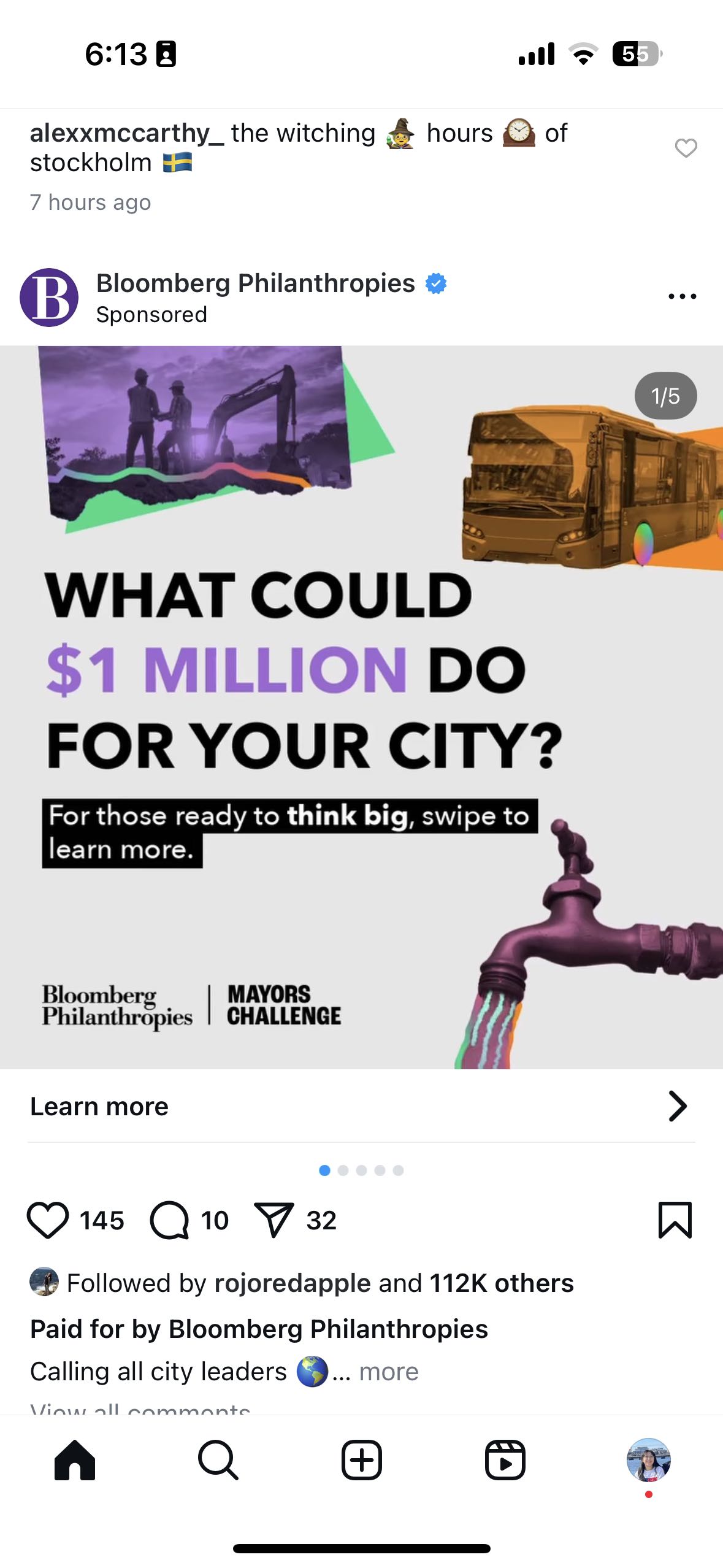Share the Bloomberg post via send icon
Viewport: 723px width, 1568px height.
point(274,1220)
